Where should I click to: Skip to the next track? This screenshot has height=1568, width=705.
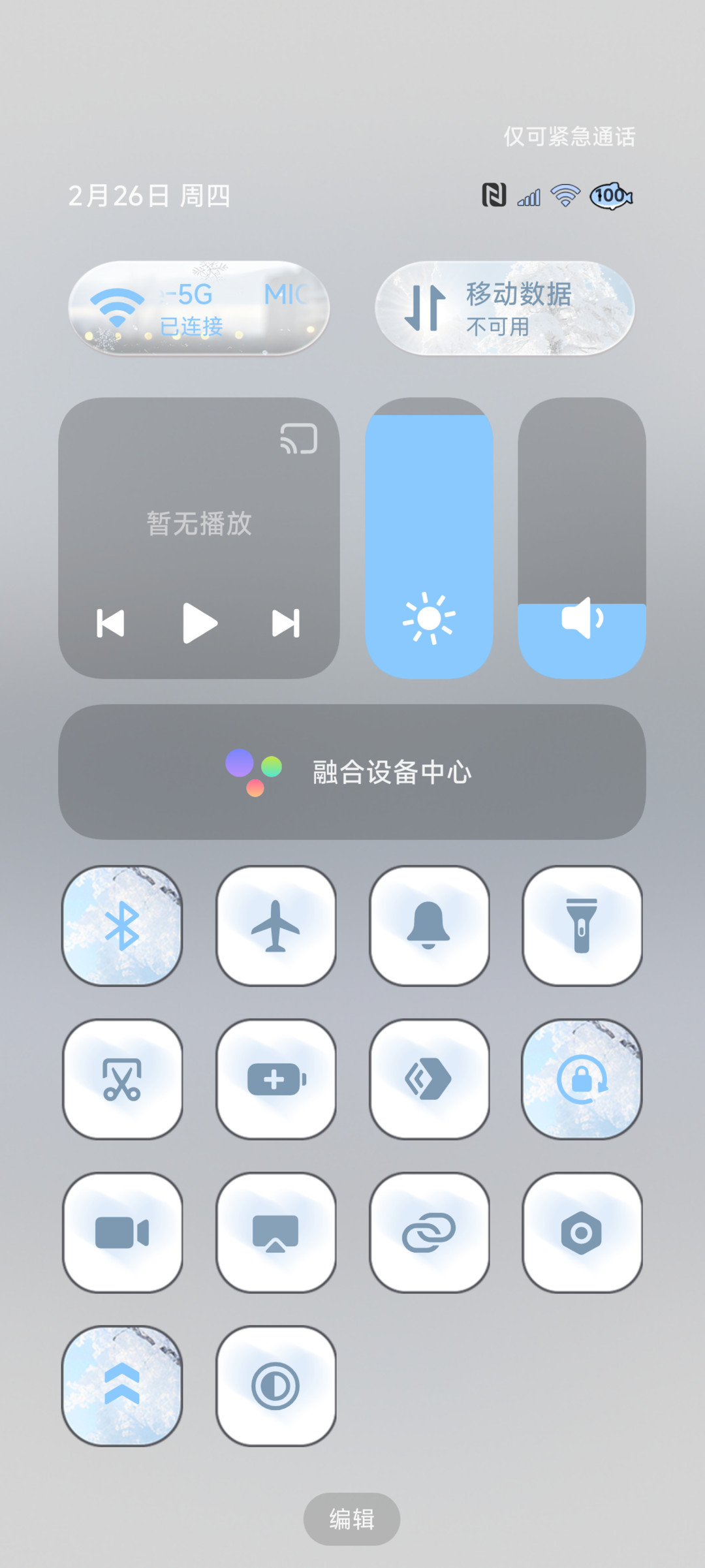[x=286, y=623]
